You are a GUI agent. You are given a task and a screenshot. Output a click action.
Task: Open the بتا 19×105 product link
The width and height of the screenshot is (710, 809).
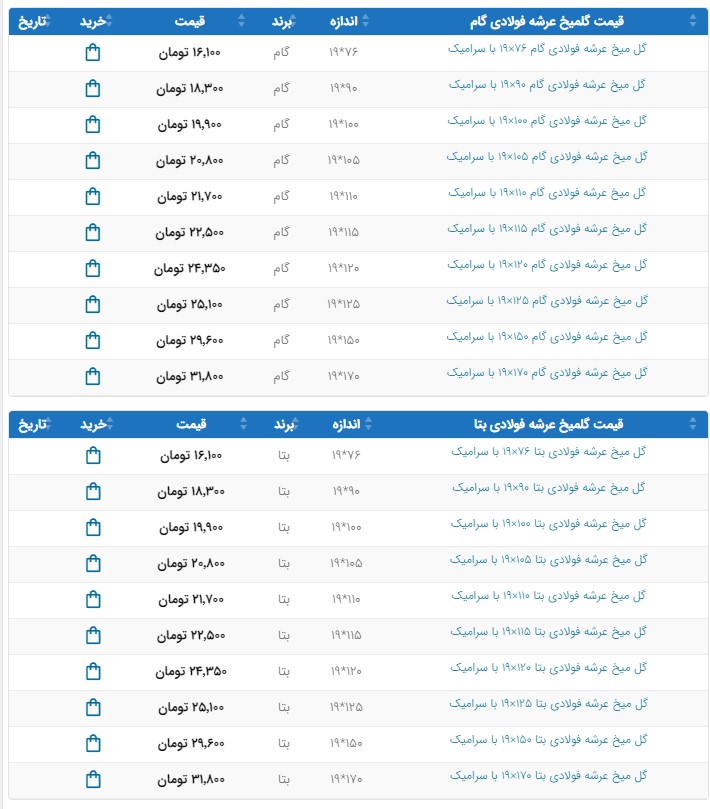coord(549,559)
